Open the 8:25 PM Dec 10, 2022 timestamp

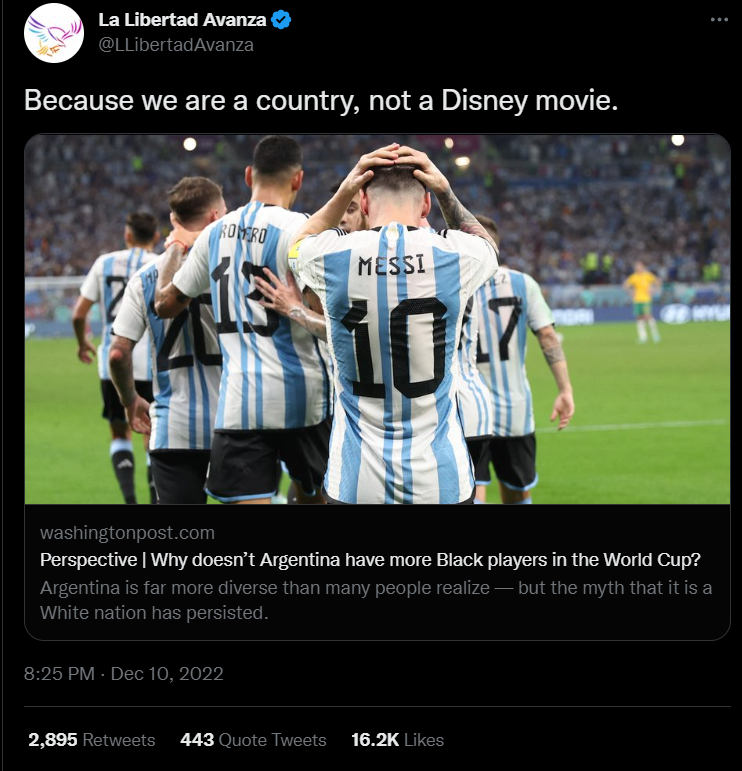pos(124,673)
